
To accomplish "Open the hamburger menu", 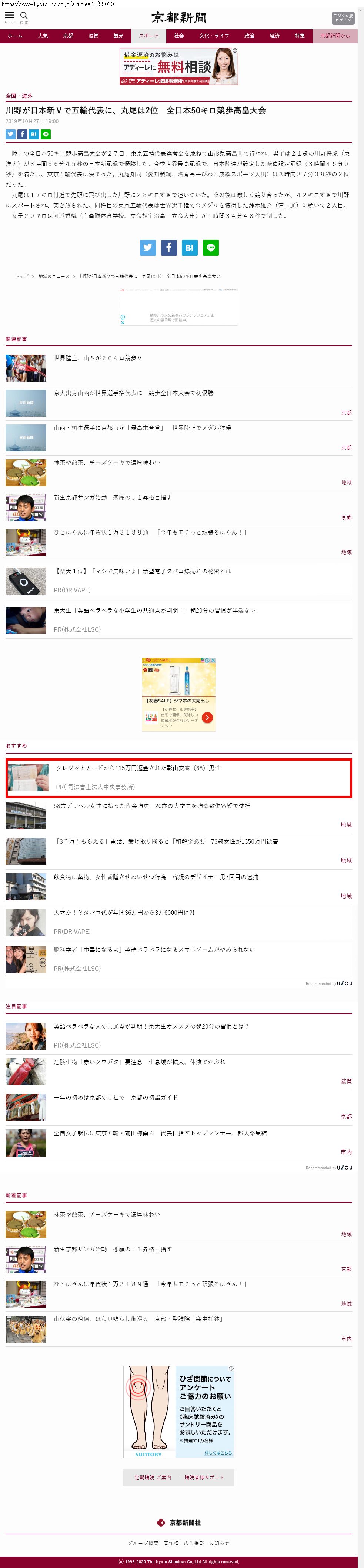I will pyautogui.click(x=10, y=16).
